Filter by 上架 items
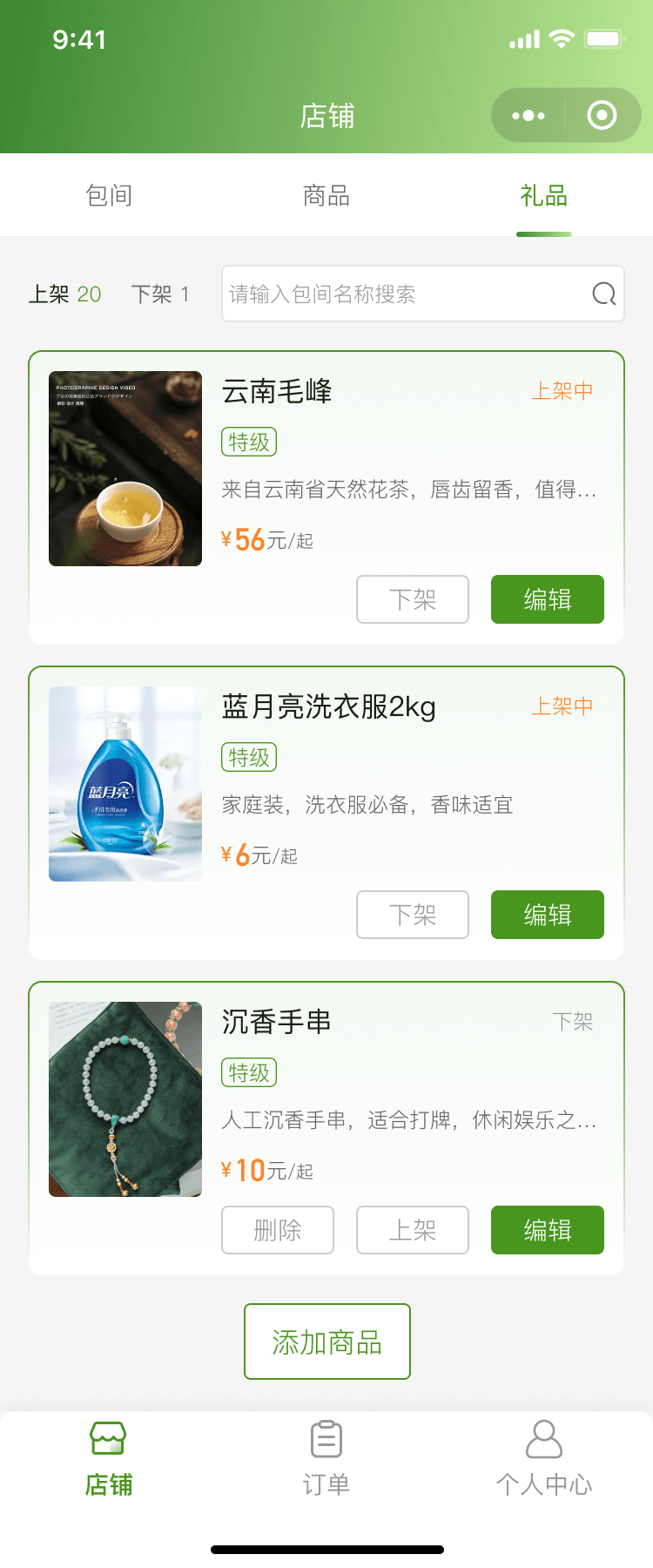The height and width of the screenshot is (1568, 653). (x=65, y=294)
